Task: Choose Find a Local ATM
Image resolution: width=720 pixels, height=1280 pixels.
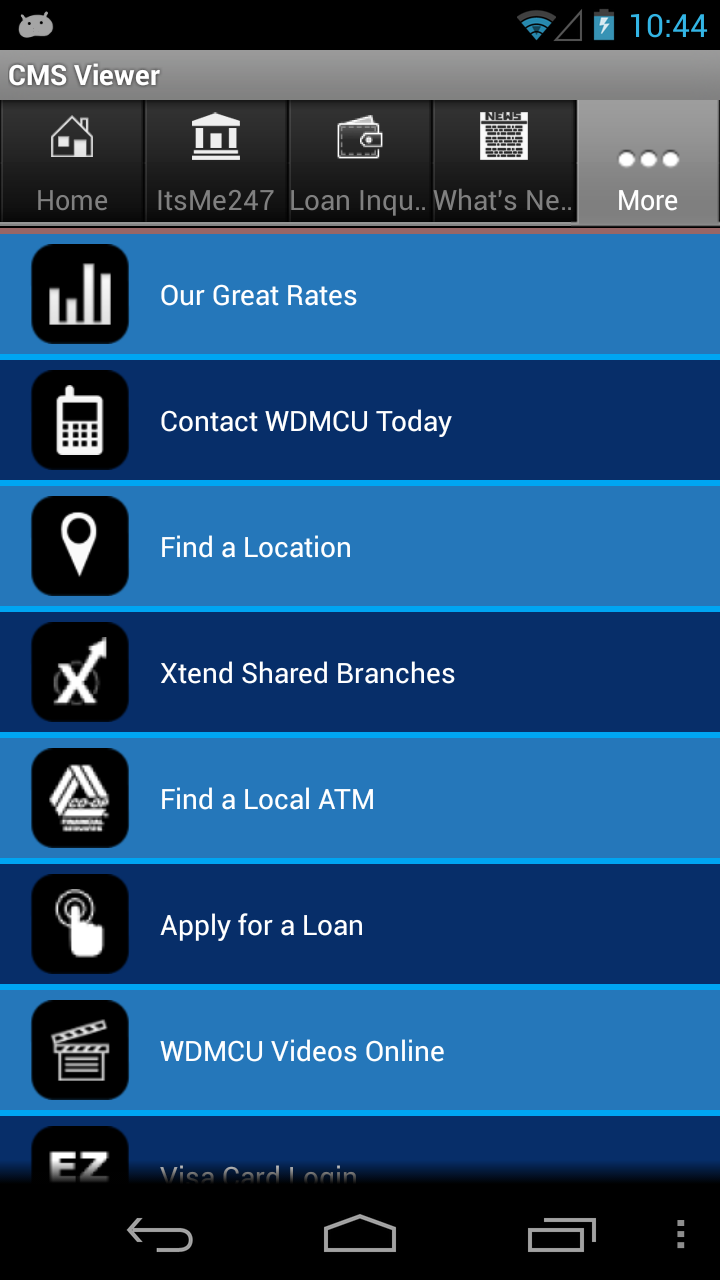Action: click(x=360, y=799)
